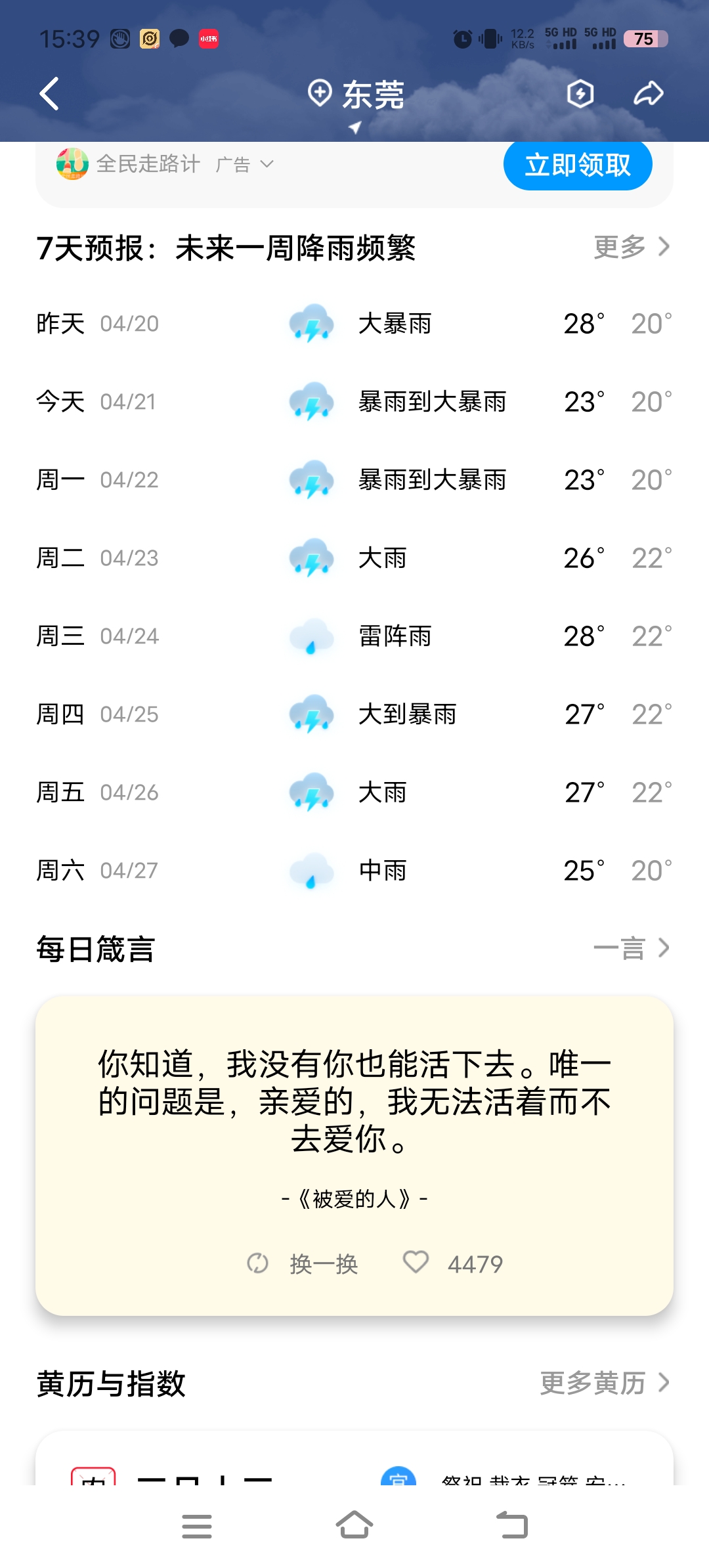Tap the refresh icon beside 换一换
This screenshot has height=1568, width=709.
[x=257, y=1263]
